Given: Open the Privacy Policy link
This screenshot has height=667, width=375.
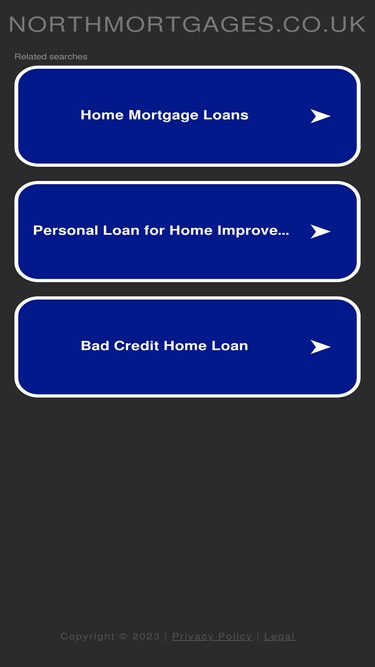Looking at the screenshot, I should 212,636.
